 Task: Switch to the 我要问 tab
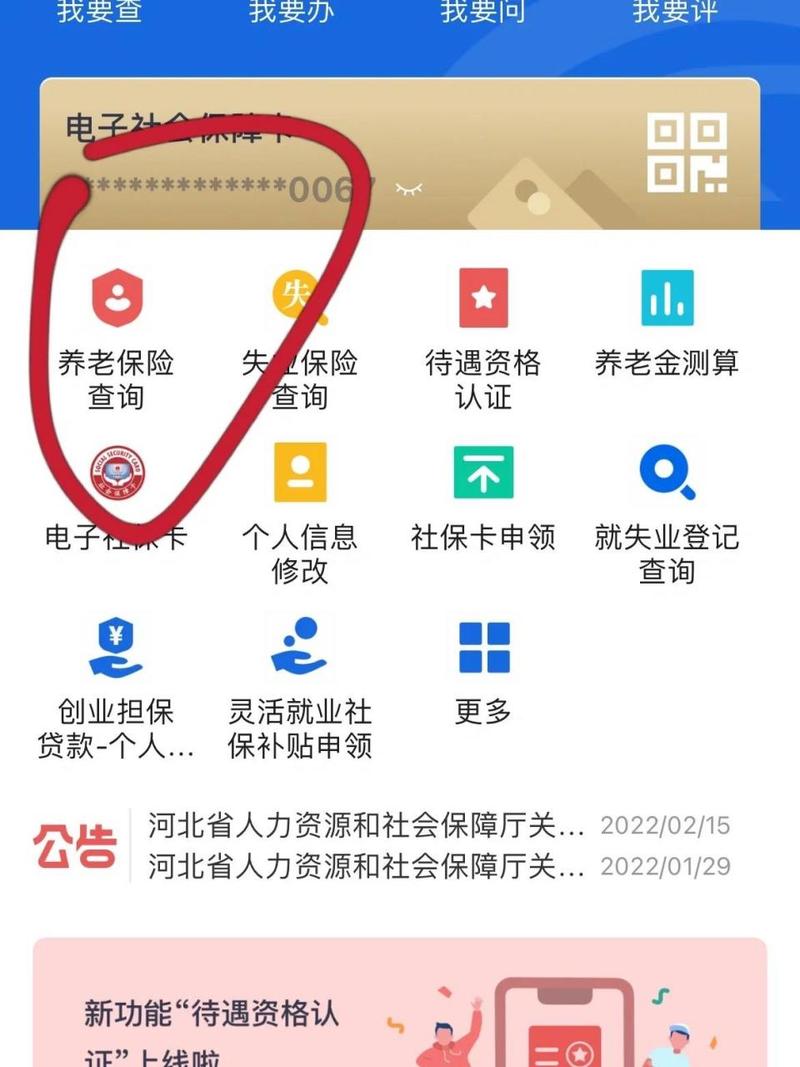483,12
